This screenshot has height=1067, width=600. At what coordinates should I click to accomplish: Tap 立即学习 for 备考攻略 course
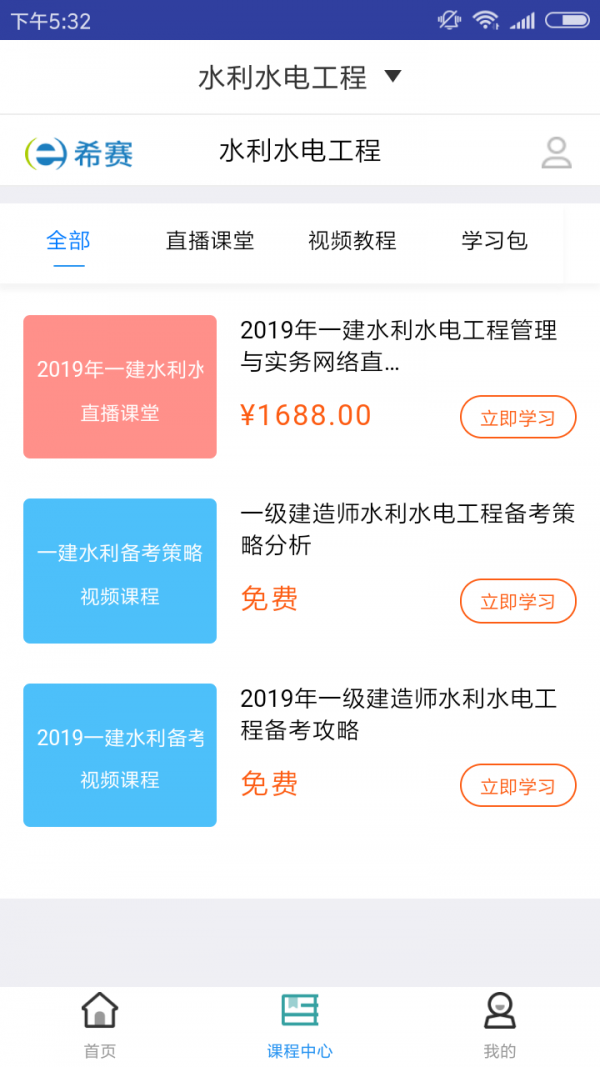518,785
